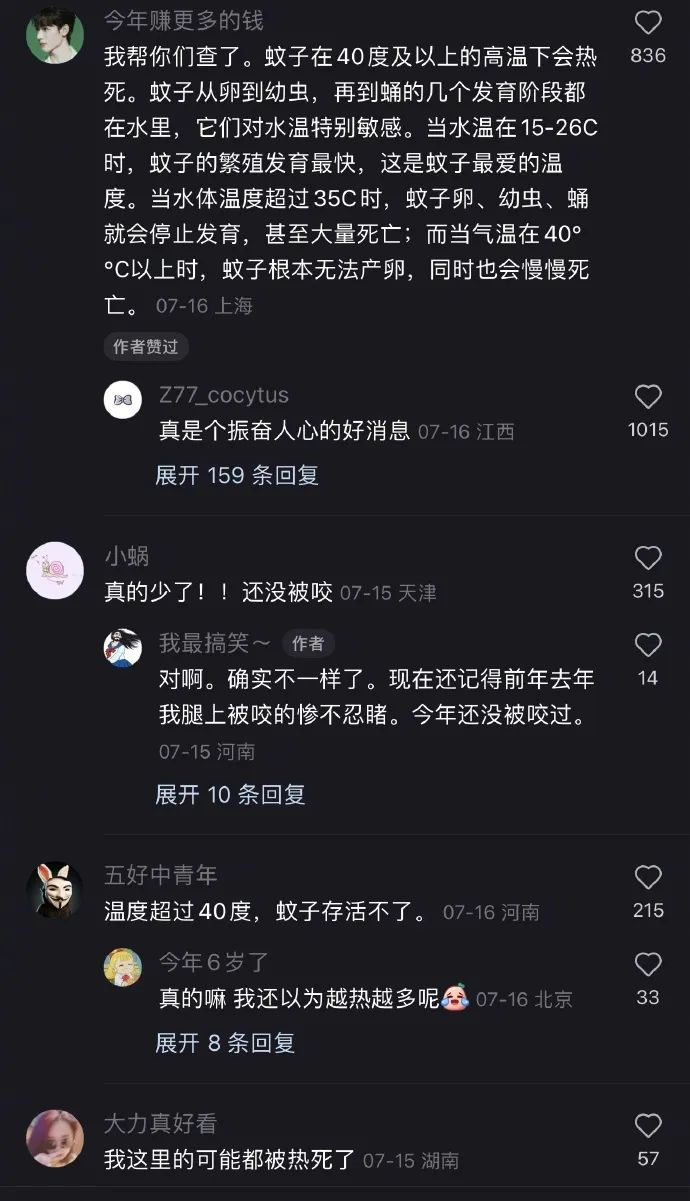Screen dimensions: 690x1201
Task: Open 五好中青年's masked avatar profile
Action: coord(54,890)
